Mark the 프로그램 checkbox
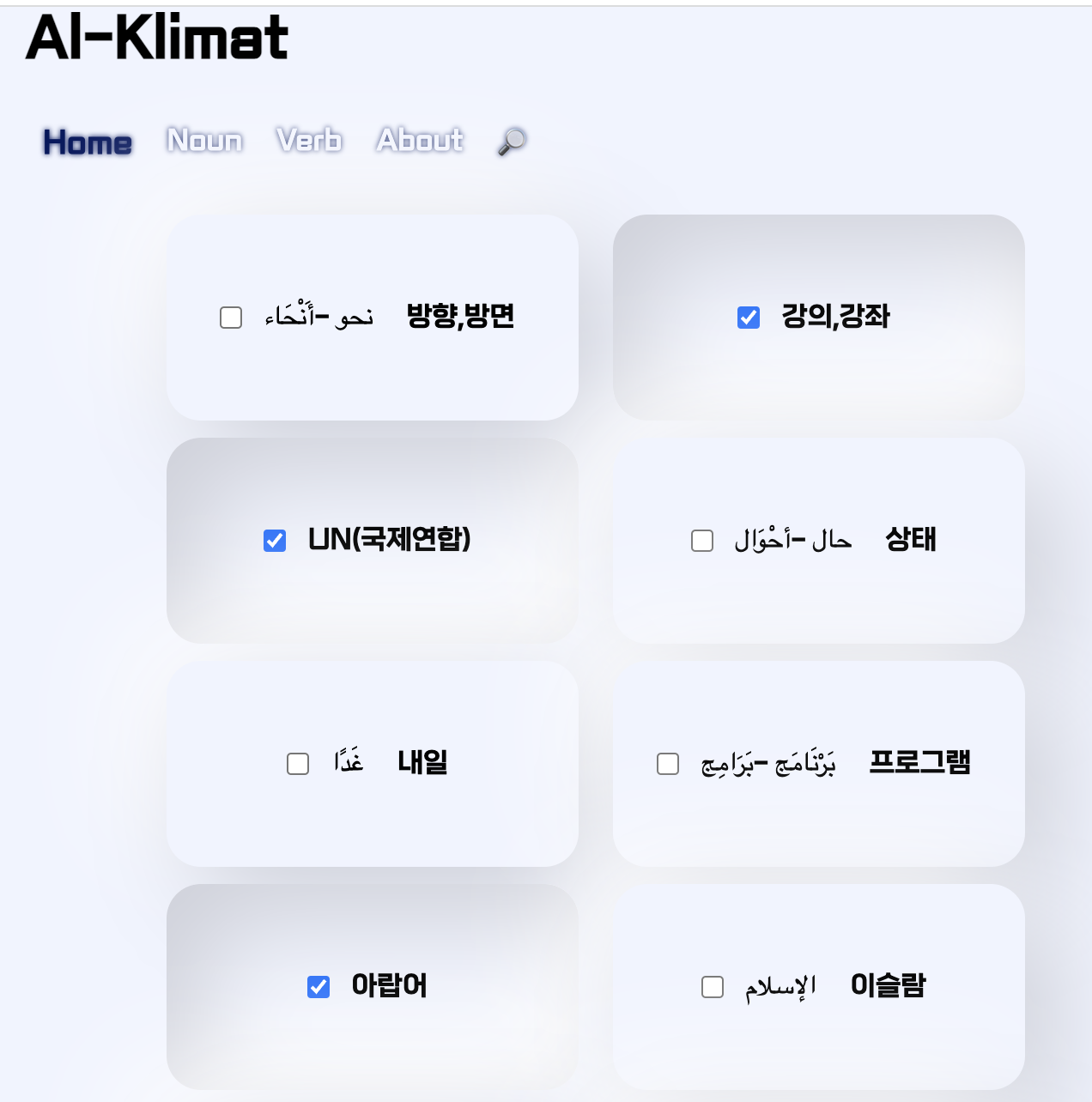 pyautogui.click(x=668, y=764)
